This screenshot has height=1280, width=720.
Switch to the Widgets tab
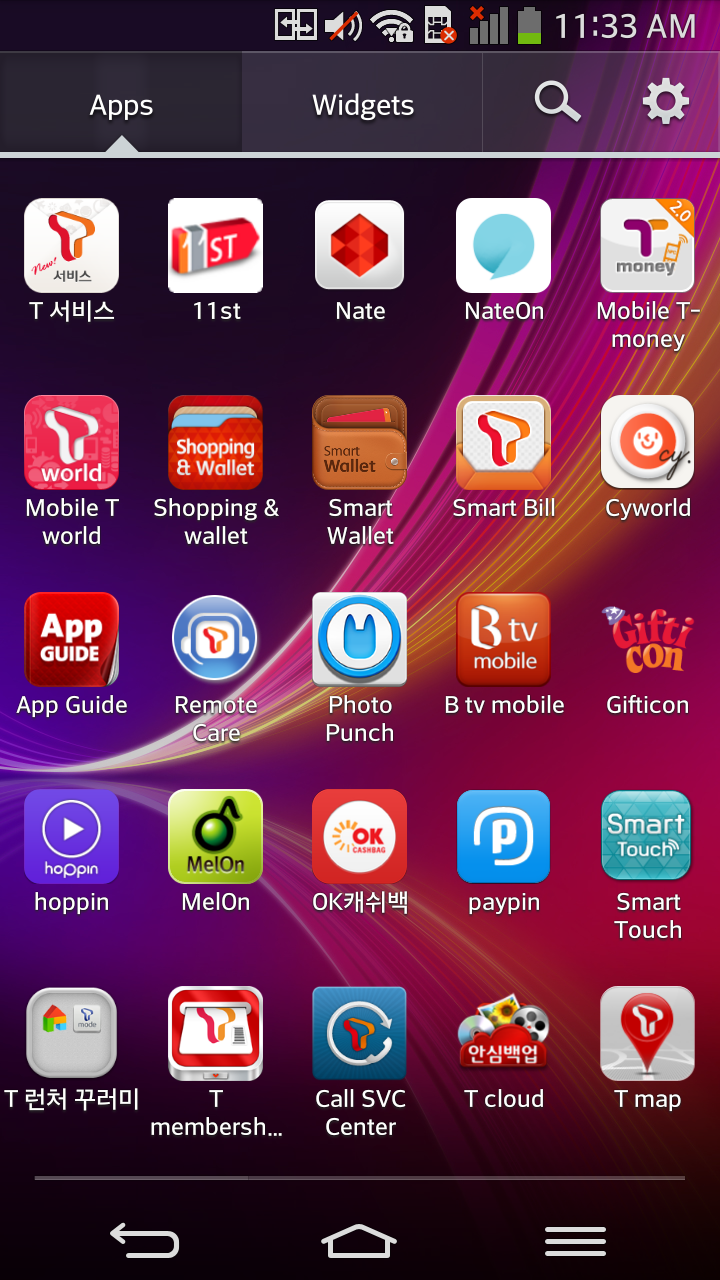pyautogui.click(x=362, y=104)
